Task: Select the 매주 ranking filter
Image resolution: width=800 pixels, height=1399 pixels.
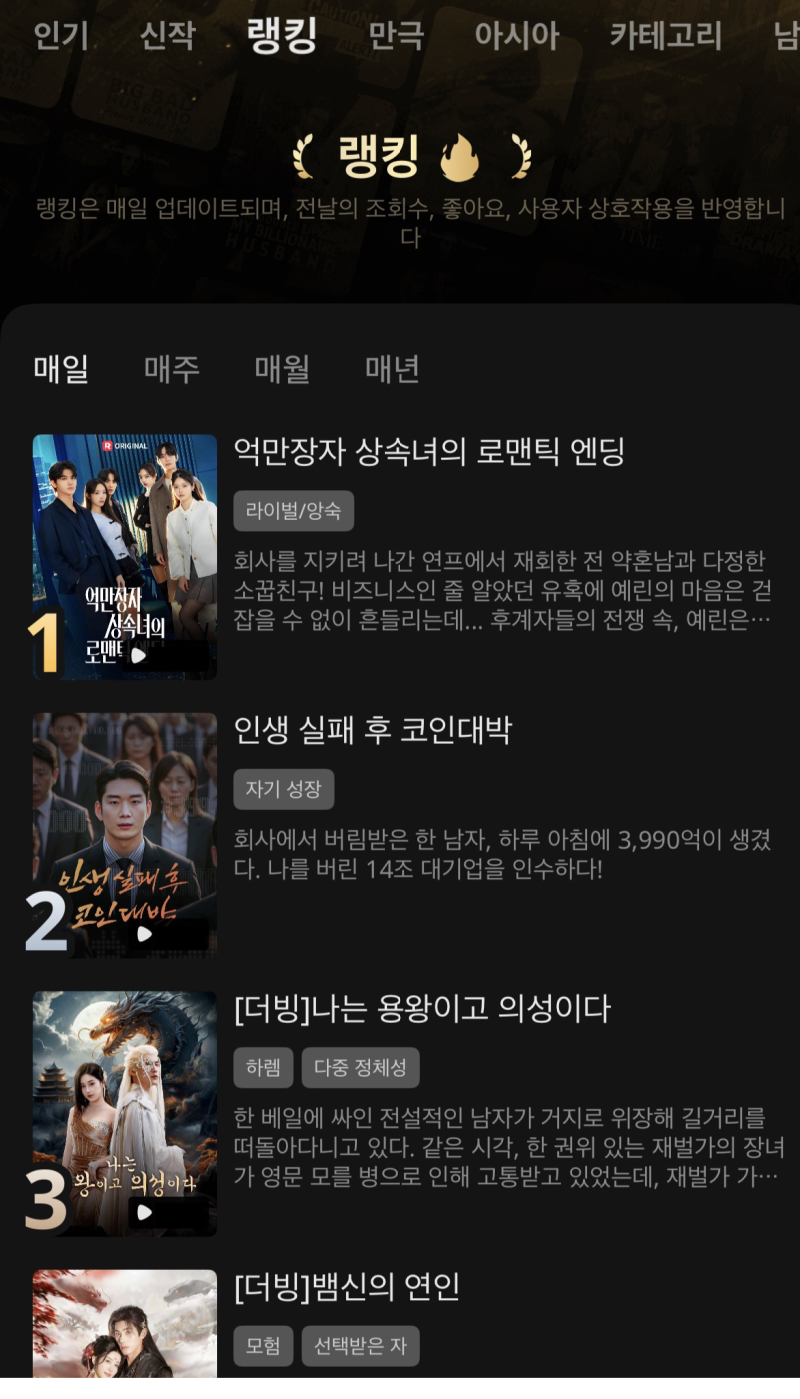Action: pyautogui.click(x=172, y=369)
